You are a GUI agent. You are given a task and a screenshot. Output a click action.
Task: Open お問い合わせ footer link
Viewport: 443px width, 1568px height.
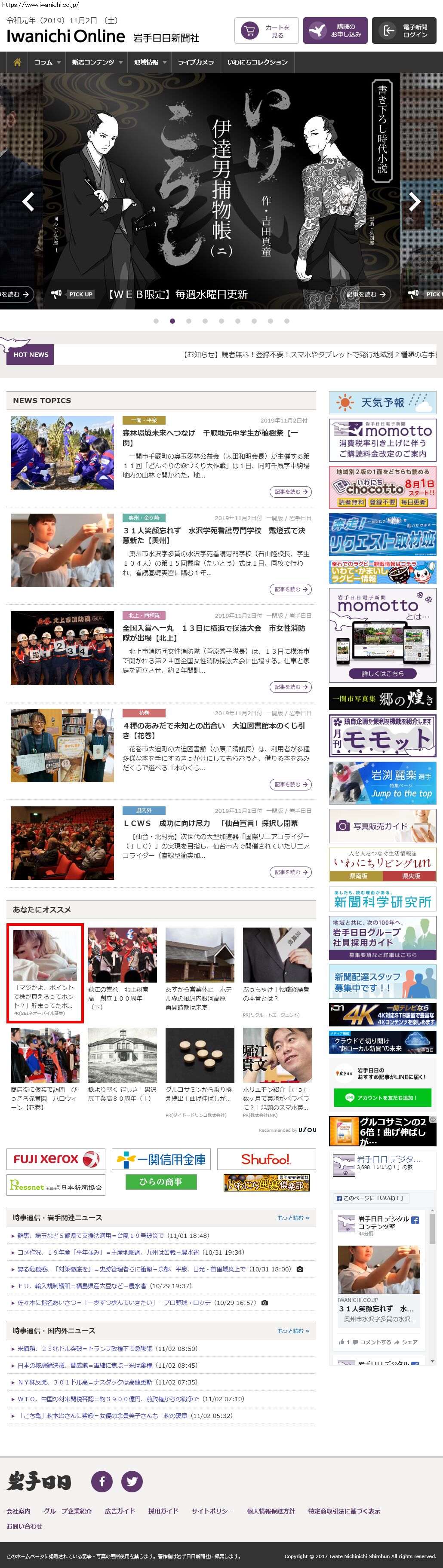pos(25,1526)
